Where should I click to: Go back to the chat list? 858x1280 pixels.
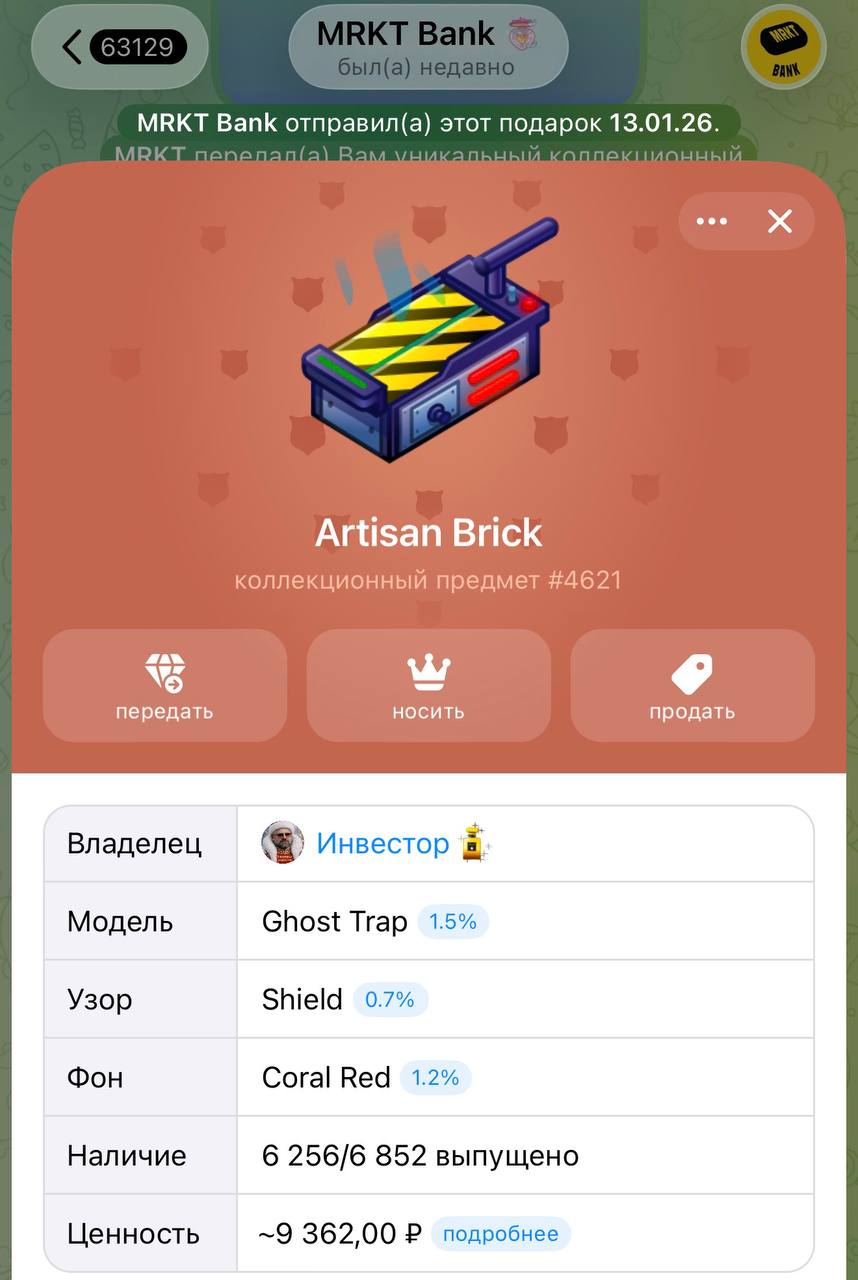point(119,47)
